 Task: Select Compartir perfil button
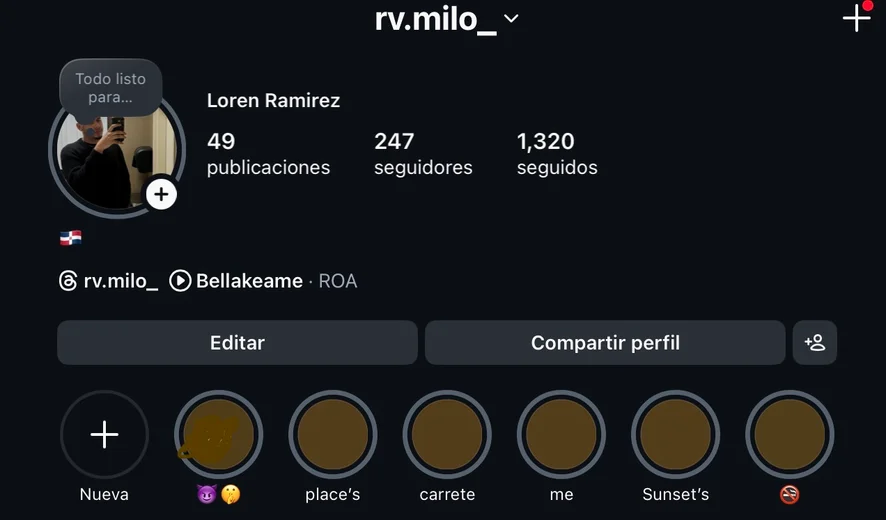(605, 343)
